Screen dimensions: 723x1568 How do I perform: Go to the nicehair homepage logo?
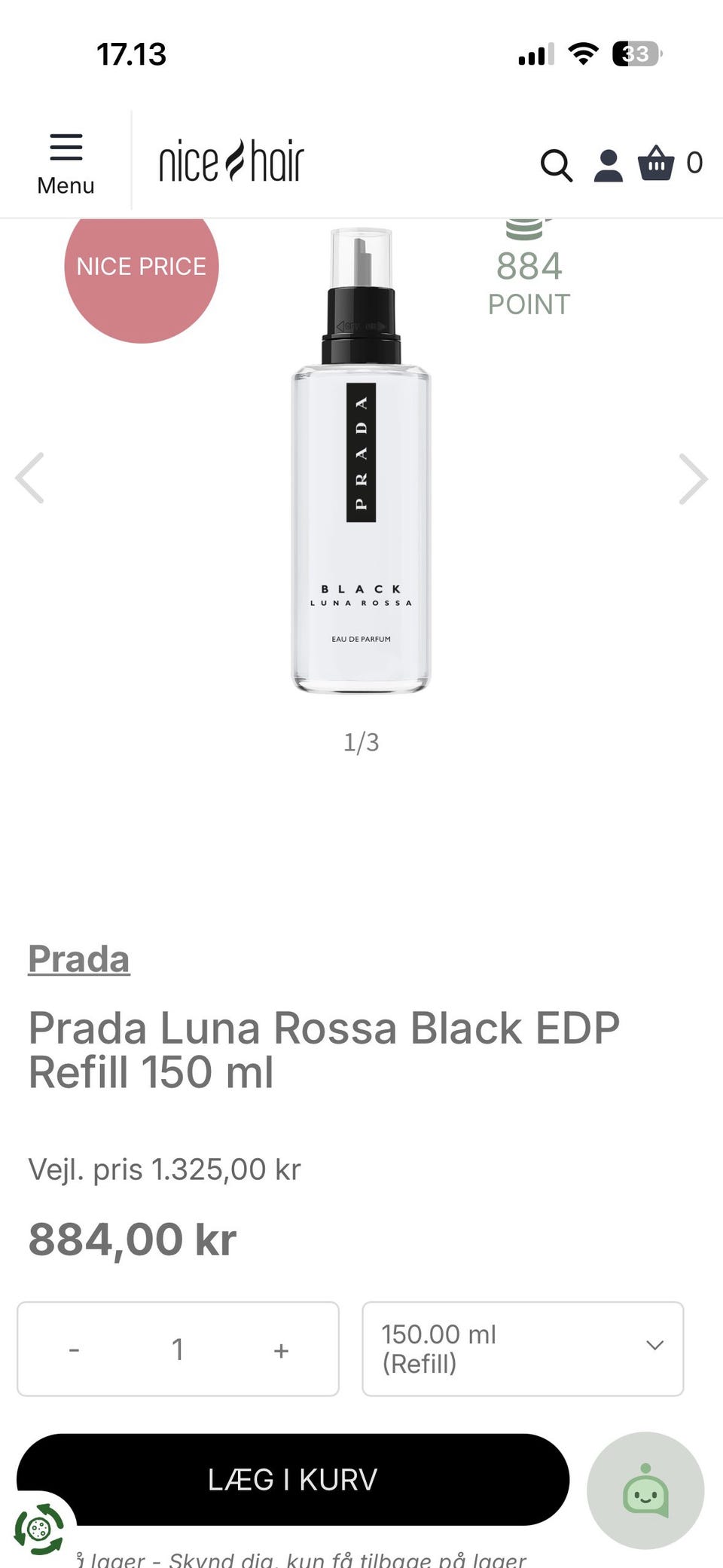pyautogui.click(x=231, y=161)
